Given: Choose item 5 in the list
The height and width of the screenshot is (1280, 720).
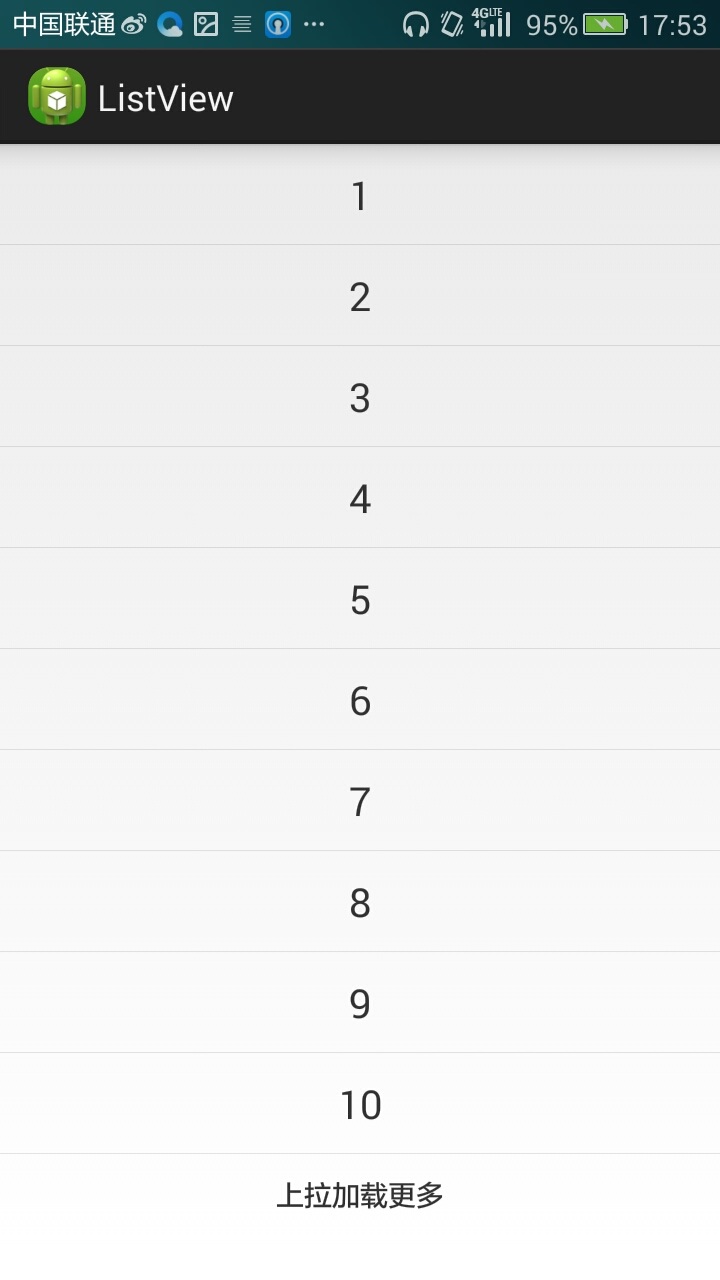Looking at the screenshot, I should tap(360, 599).
